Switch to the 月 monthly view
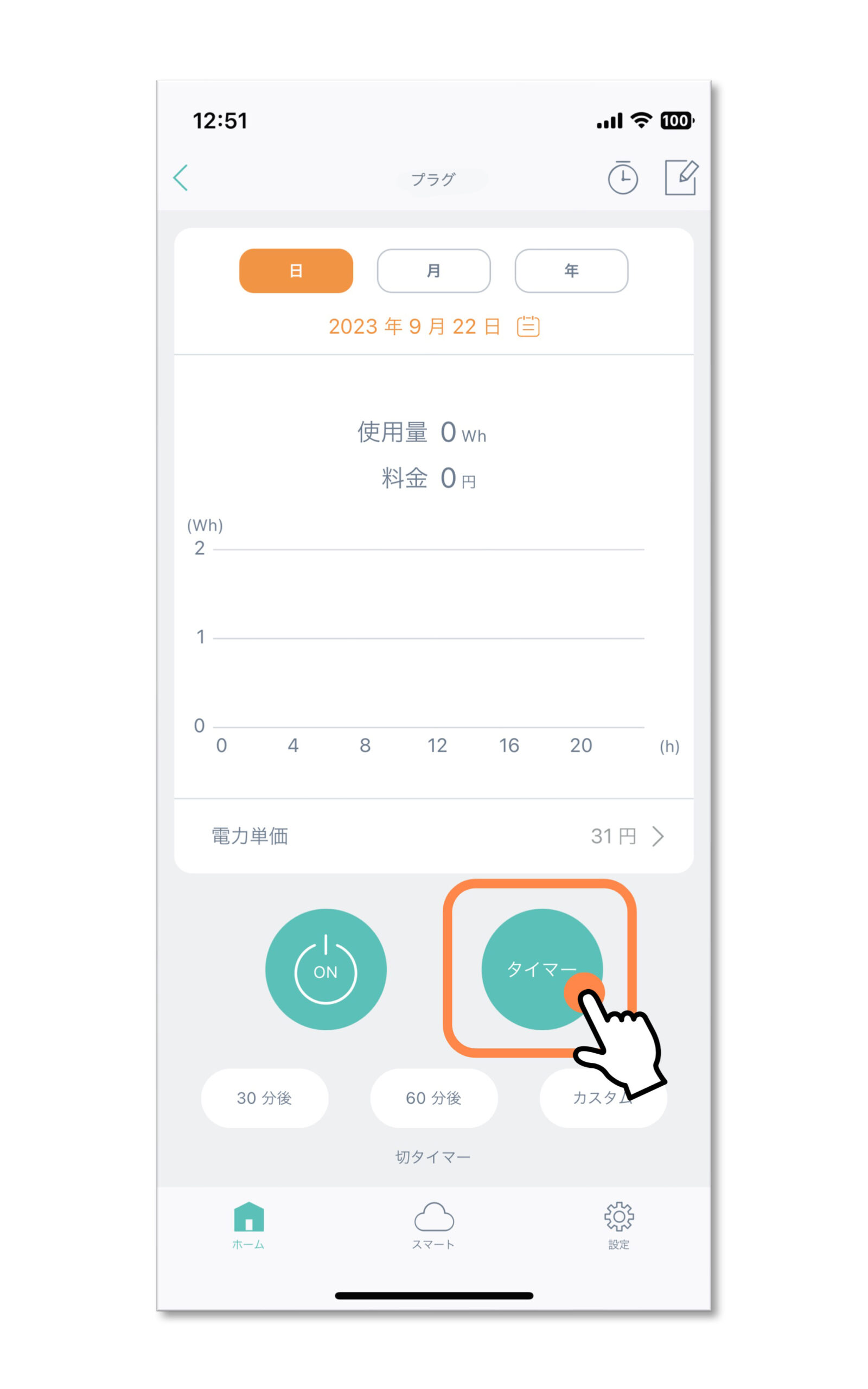868x1389 pixels. point(433,271)
